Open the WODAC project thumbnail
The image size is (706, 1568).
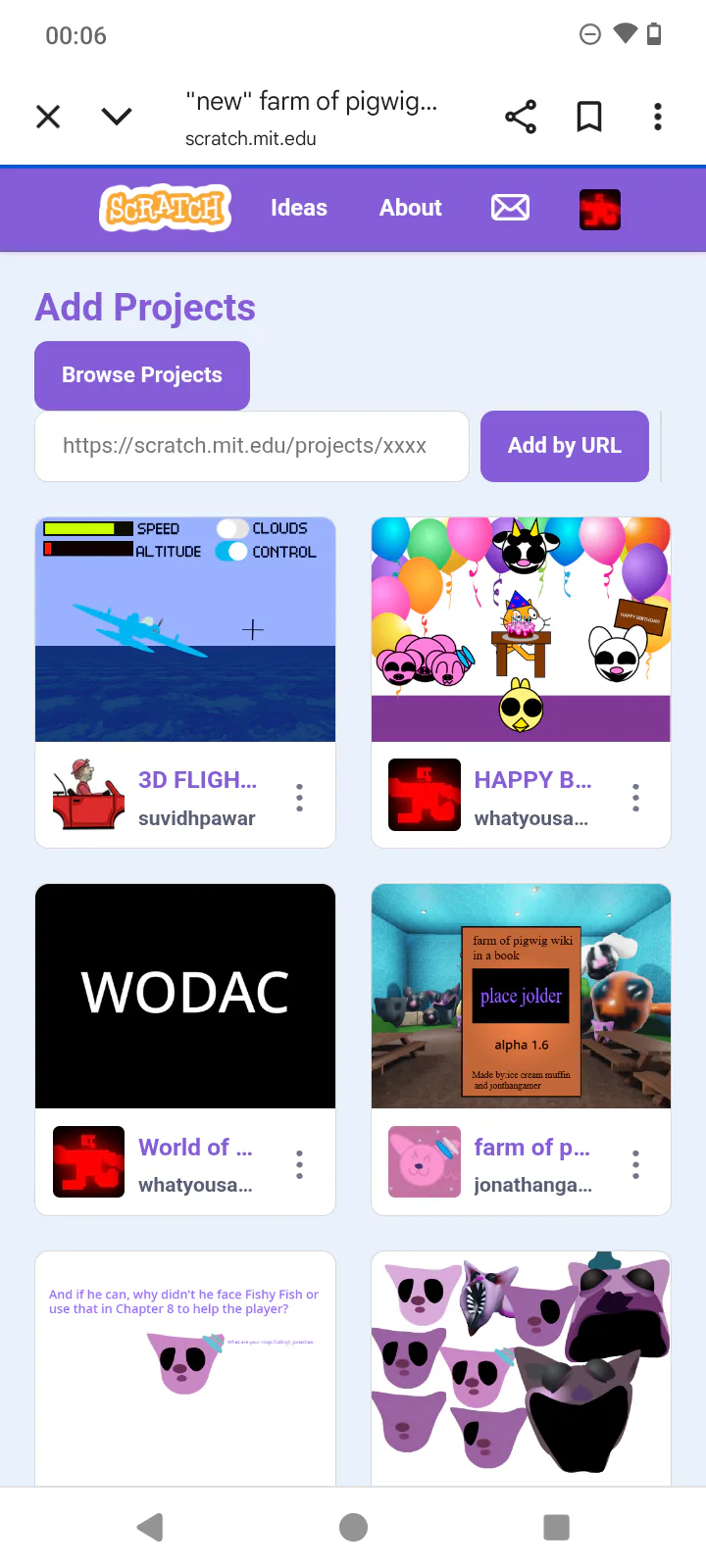[x=185, y=996]
